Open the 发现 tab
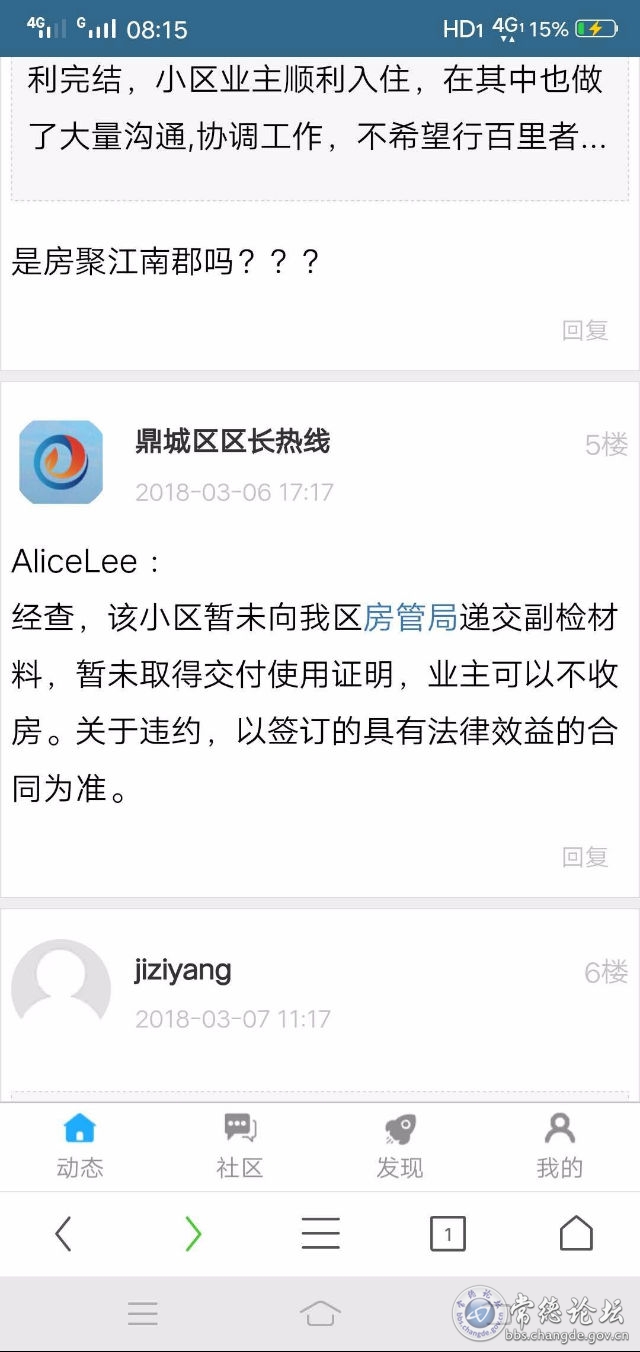Image resolution: width=640 pixels, height=1352 pixels. pos(400,1146)
